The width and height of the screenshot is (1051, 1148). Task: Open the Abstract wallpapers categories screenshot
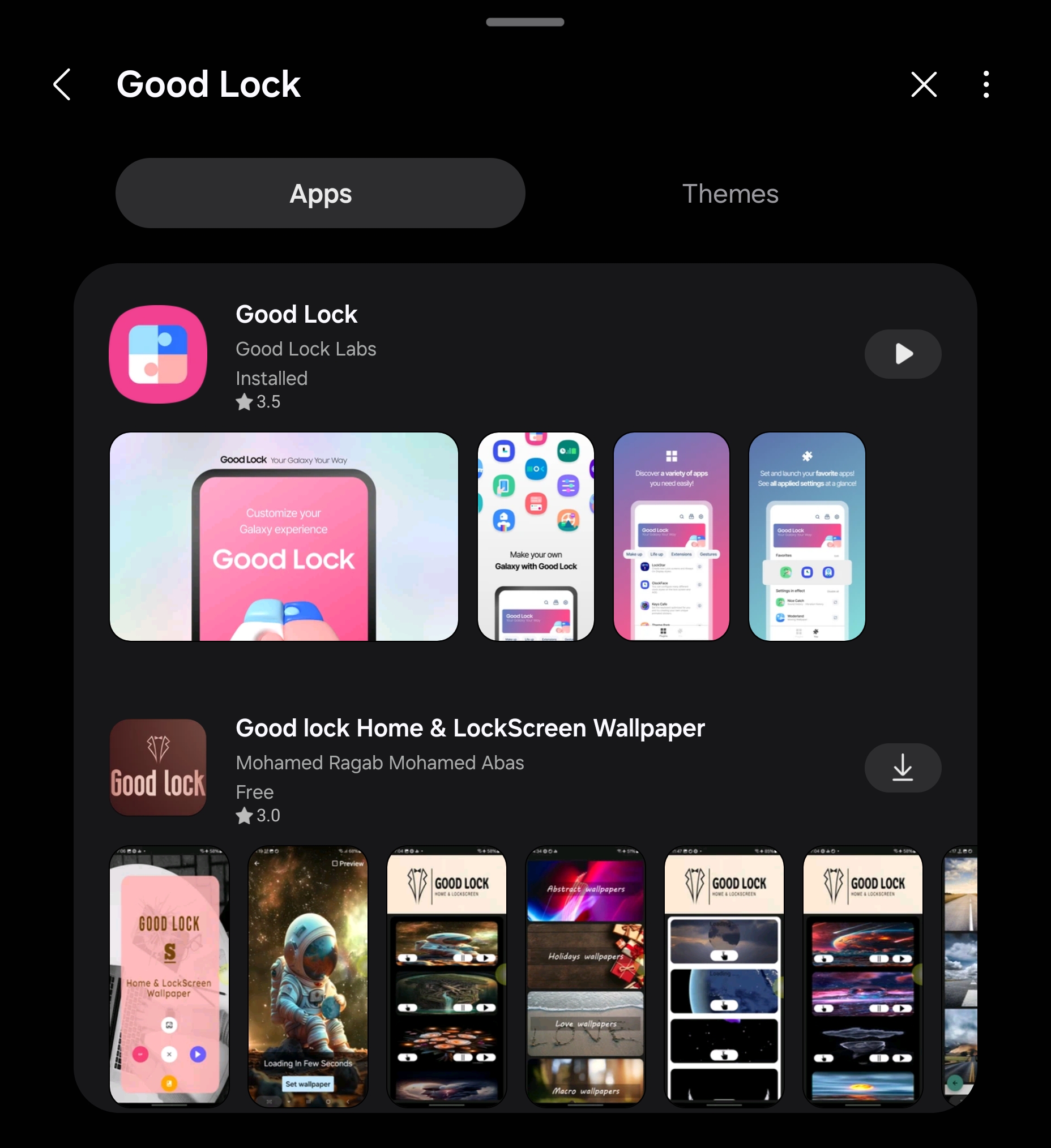pos(585,976)
